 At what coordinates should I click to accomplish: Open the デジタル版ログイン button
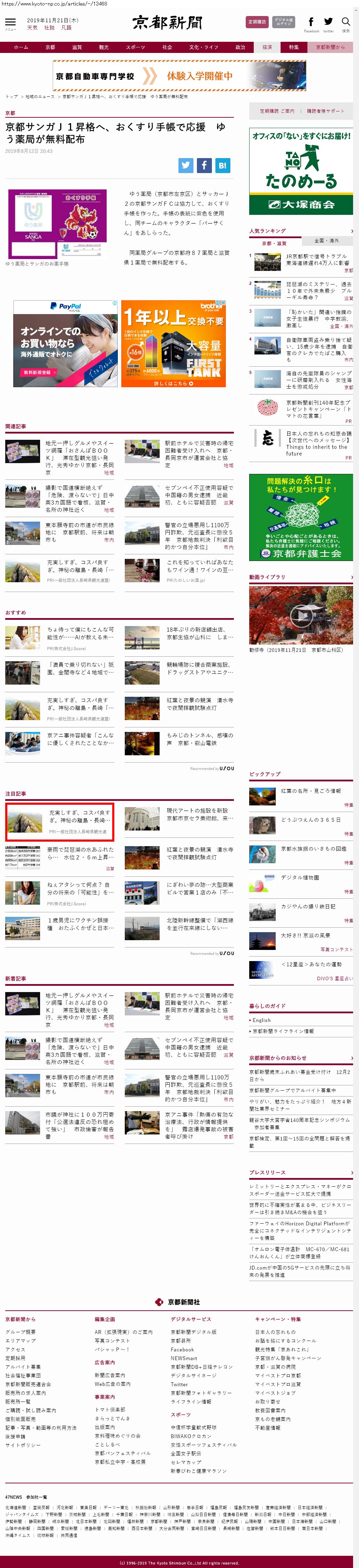283,22
